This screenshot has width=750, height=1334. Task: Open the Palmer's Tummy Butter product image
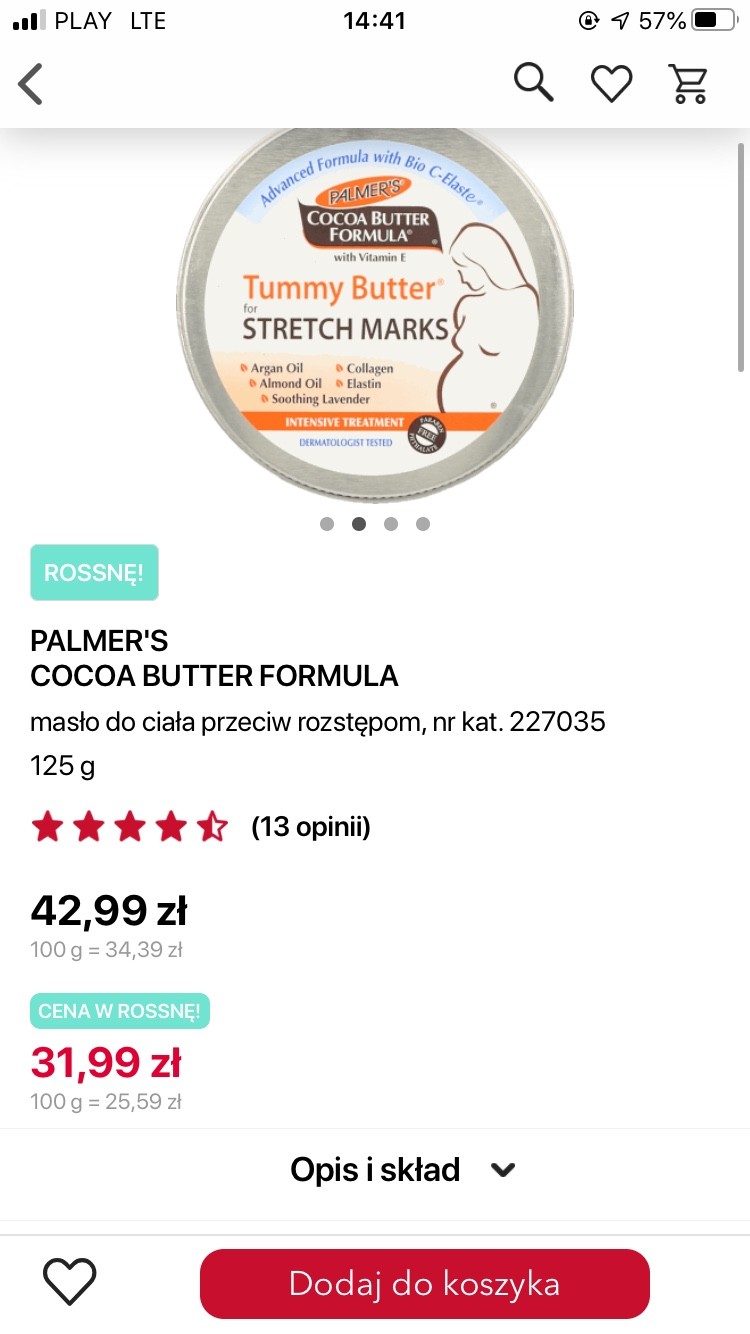[375, 315]
